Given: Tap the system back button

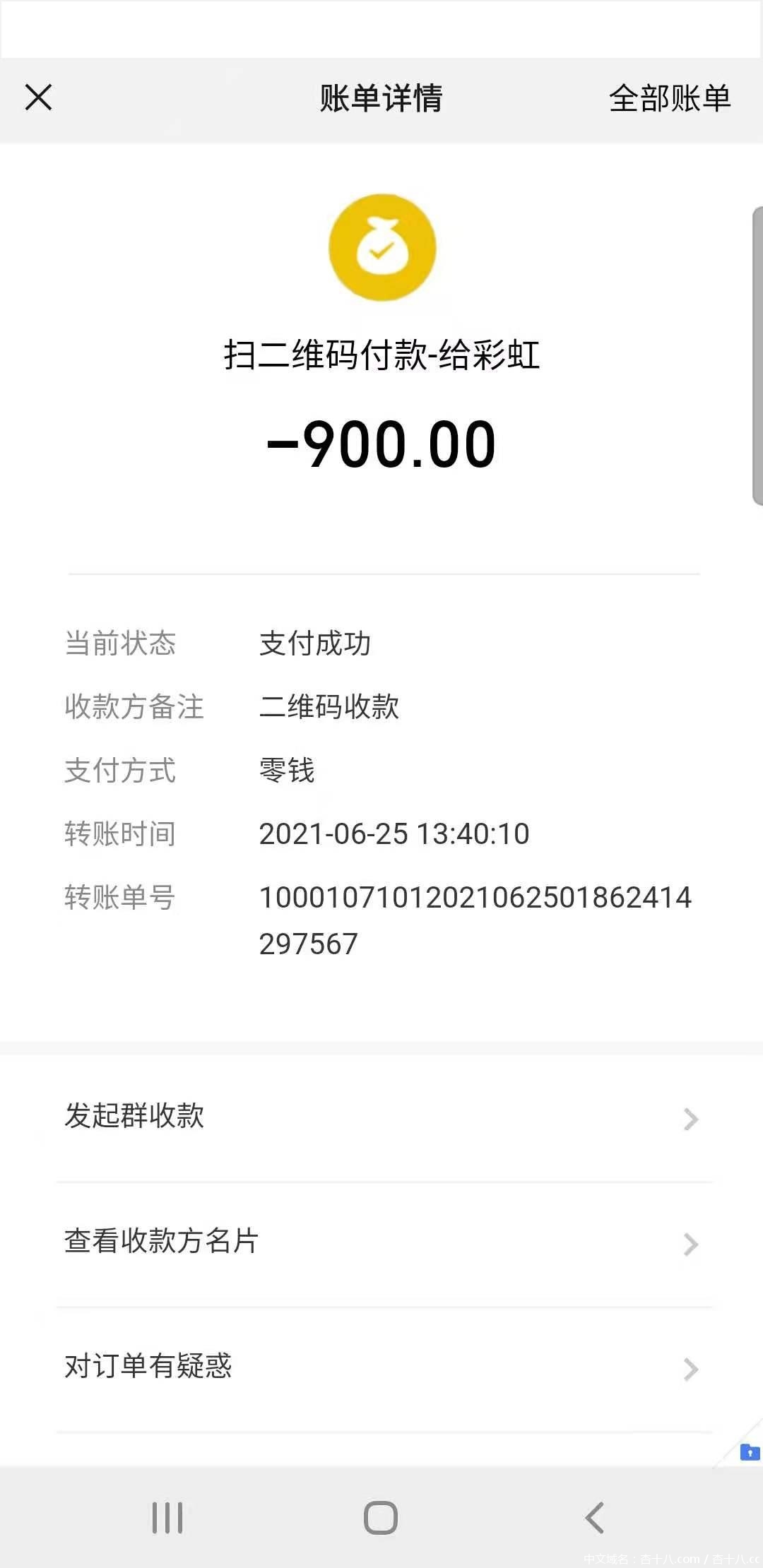Looking at the screenshot, I should pos(594,1517).
